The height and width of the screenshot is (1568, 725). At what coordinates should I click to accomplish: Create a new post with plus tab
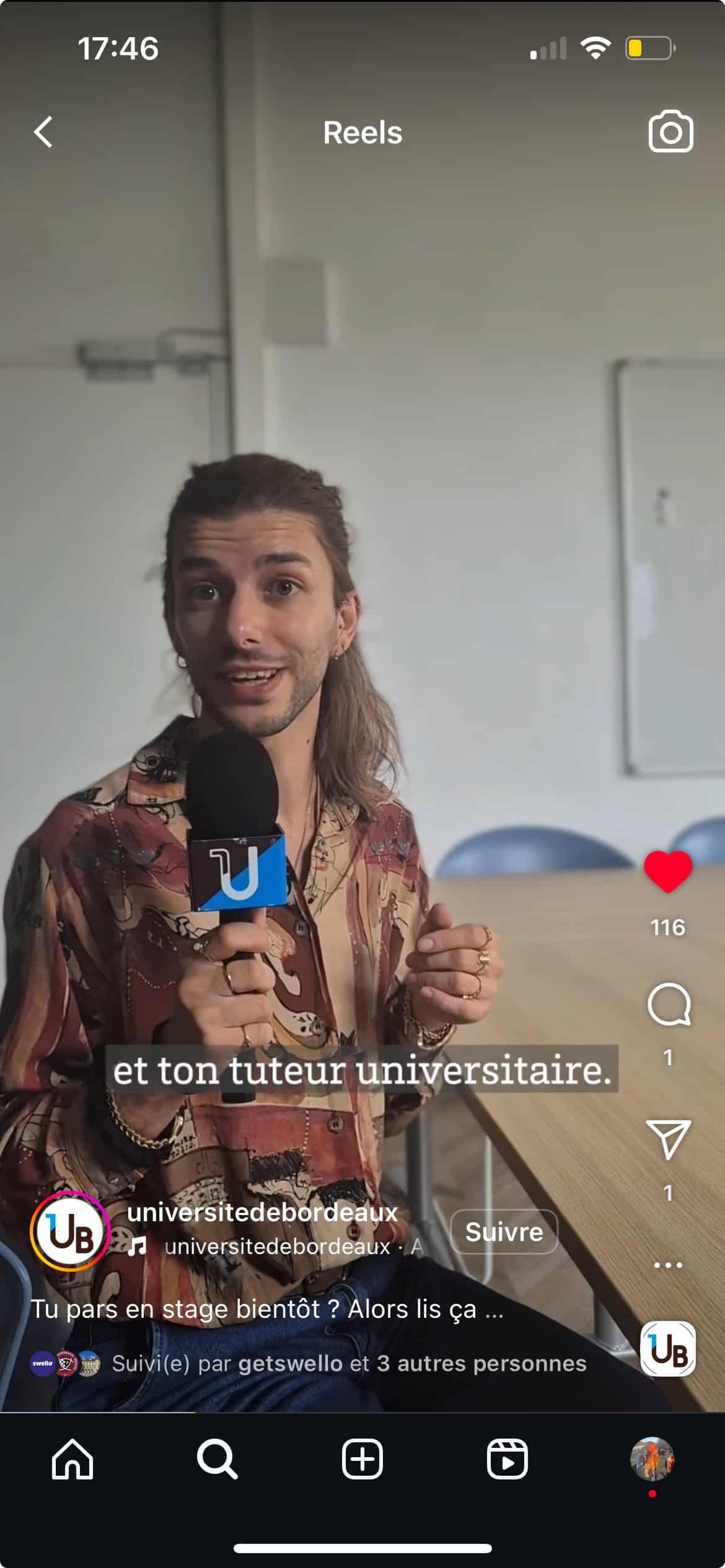point(362,1459)
